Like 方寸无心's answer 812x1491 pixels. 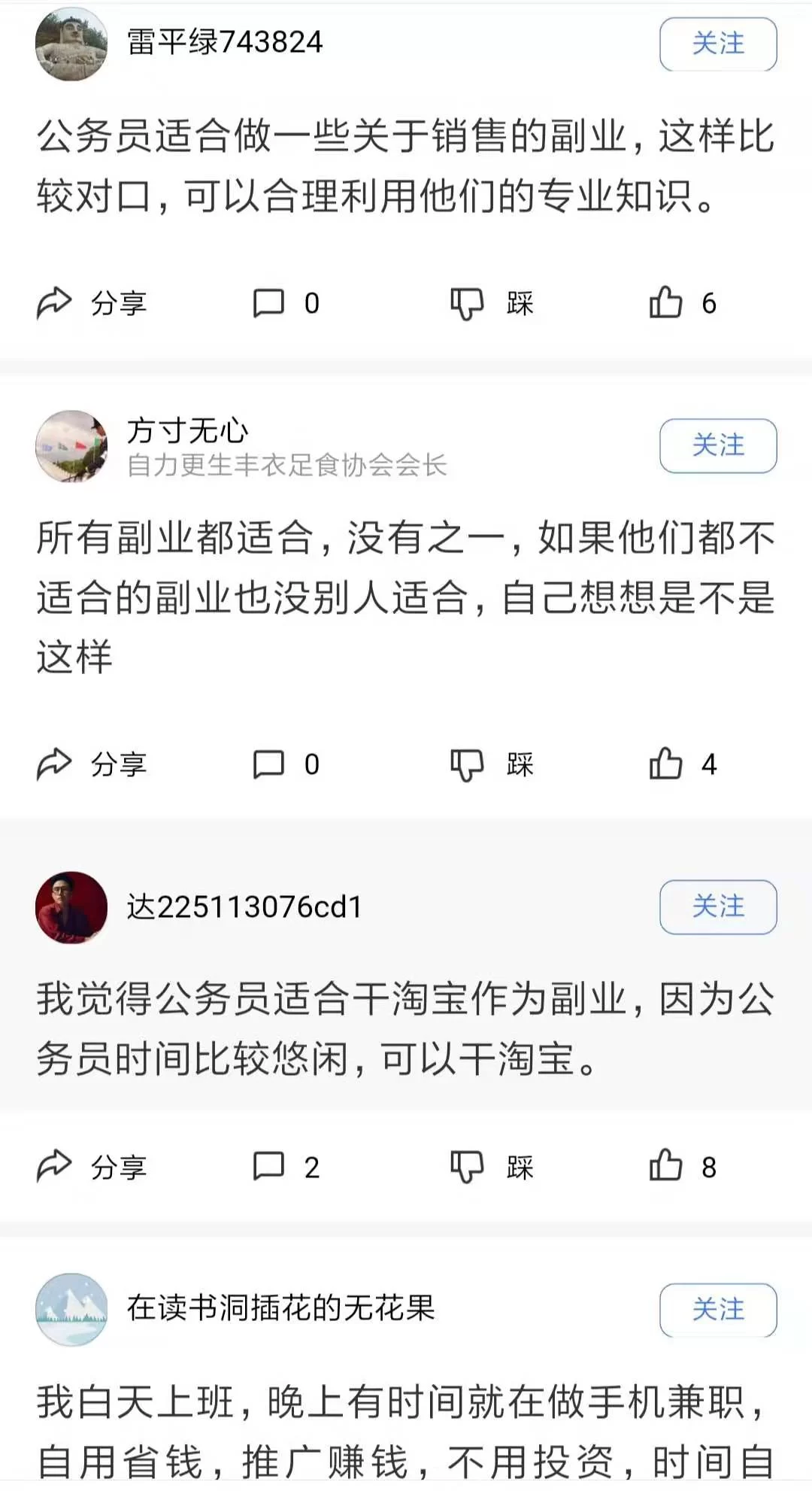[682, 764]
